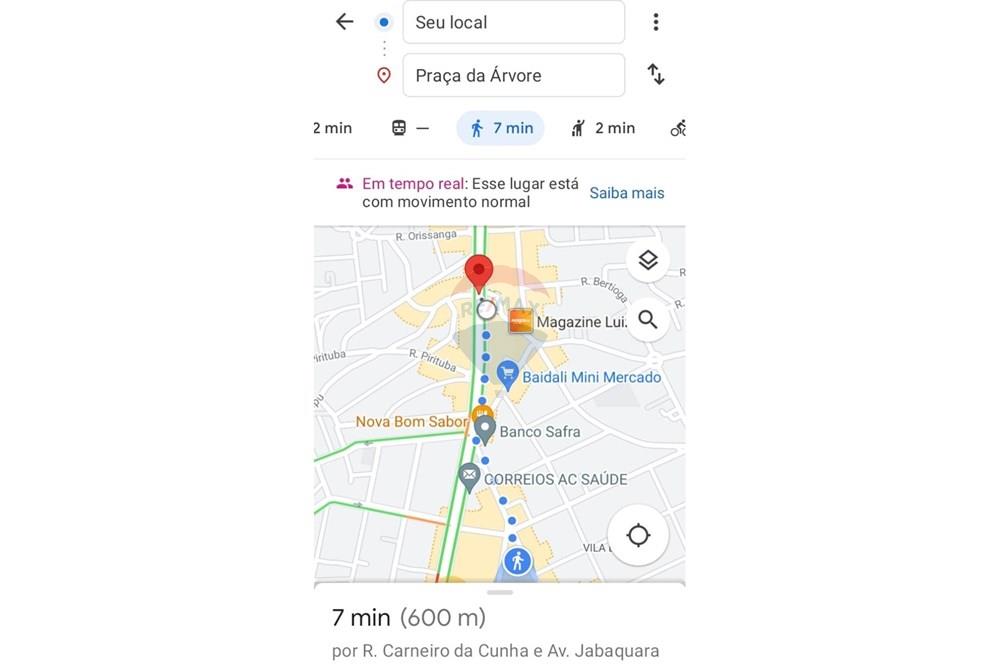This screenshot has height=667, width=1000.
Task: Open the Magazine Luiza place marker
Action: (521, 321)
